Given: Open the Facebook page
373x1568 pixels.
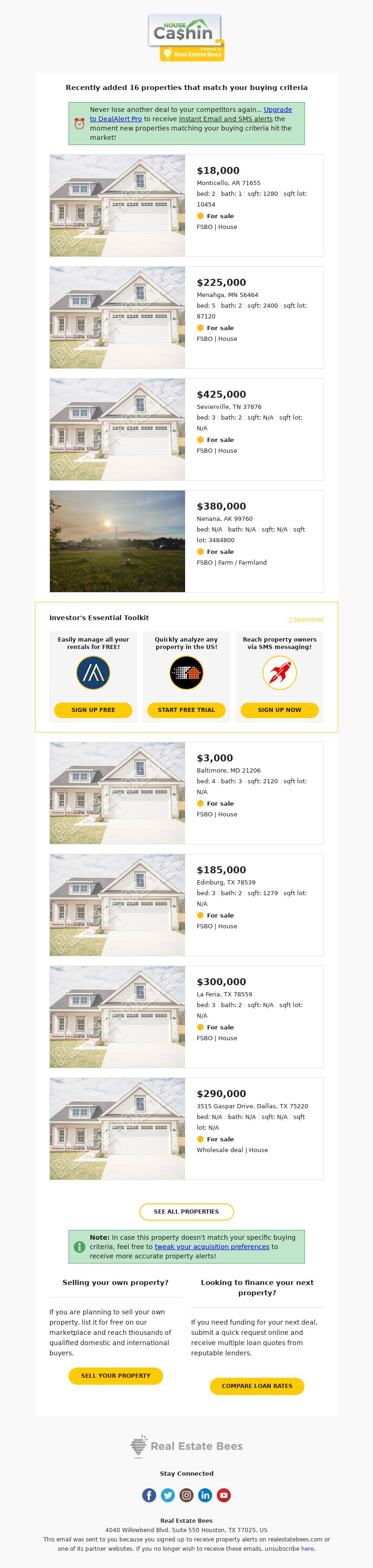Looking at the screenshot, I should pos(149,1495).
